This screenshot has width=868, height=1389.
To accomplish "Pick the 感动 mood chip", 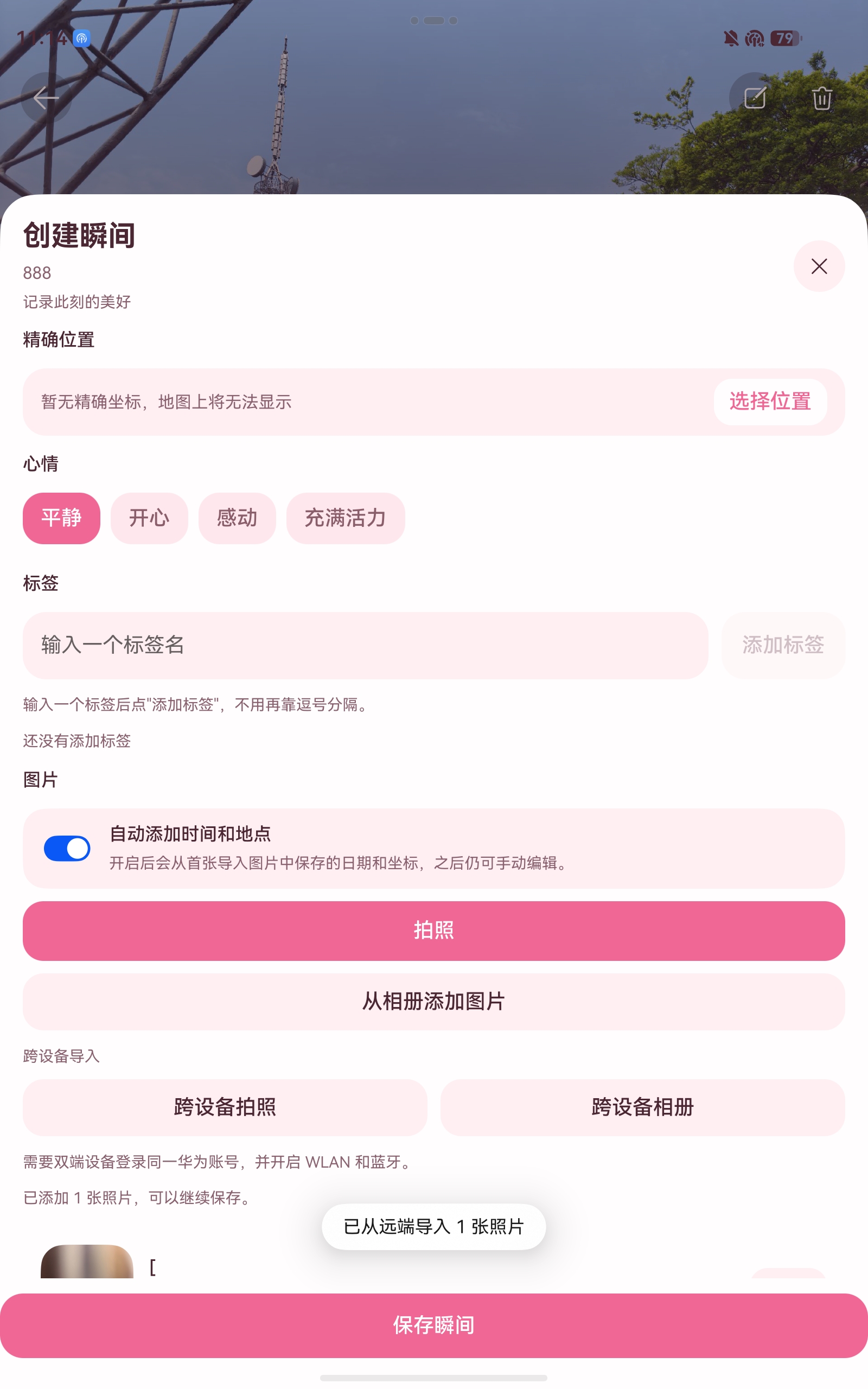I will (237, 518).
